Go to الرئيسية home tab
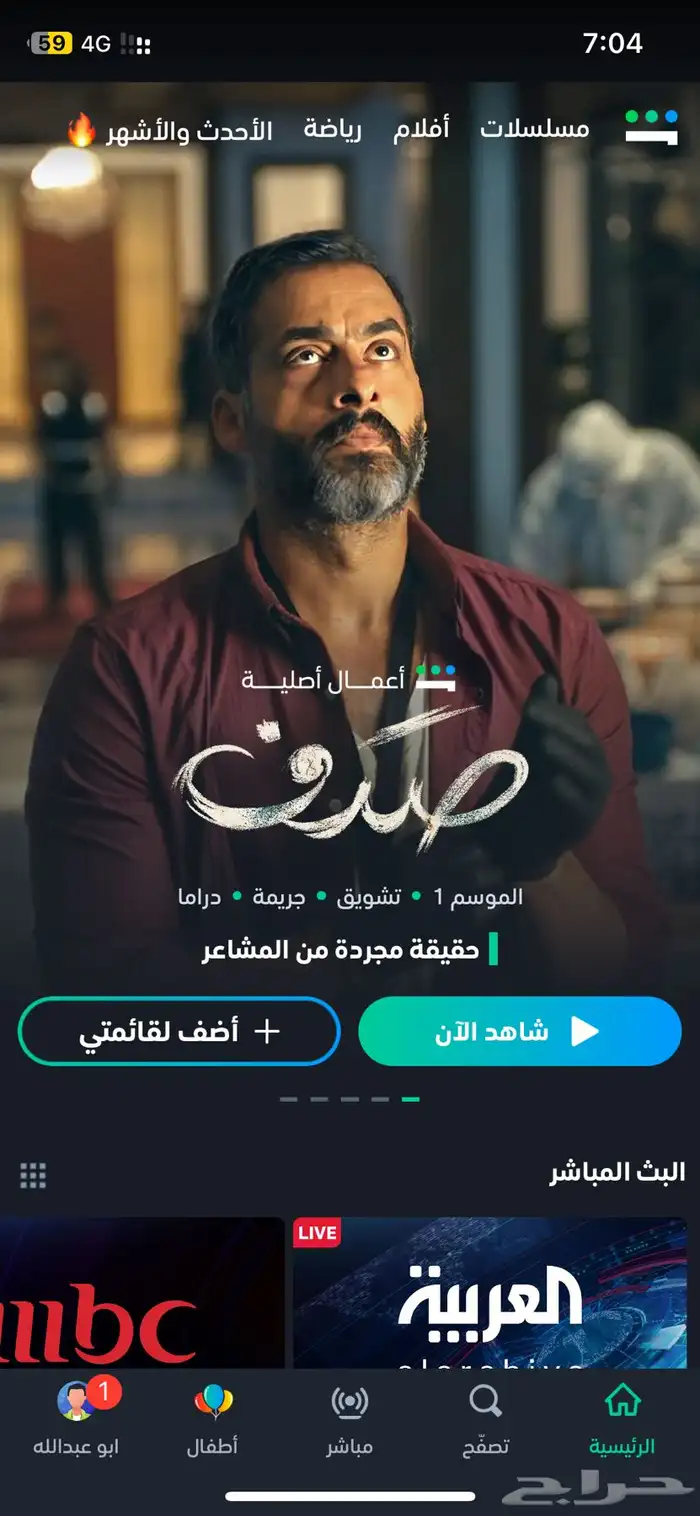 point(621,1418)
